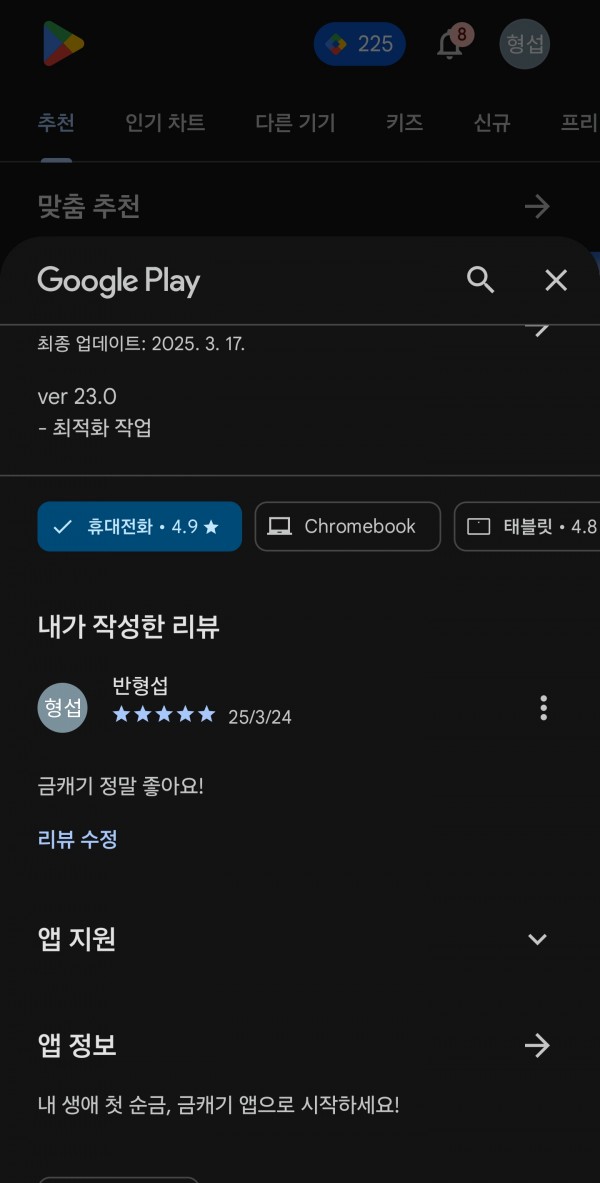
Task: Switch to the 다른 기기 tab
Action: pos(295,122)
